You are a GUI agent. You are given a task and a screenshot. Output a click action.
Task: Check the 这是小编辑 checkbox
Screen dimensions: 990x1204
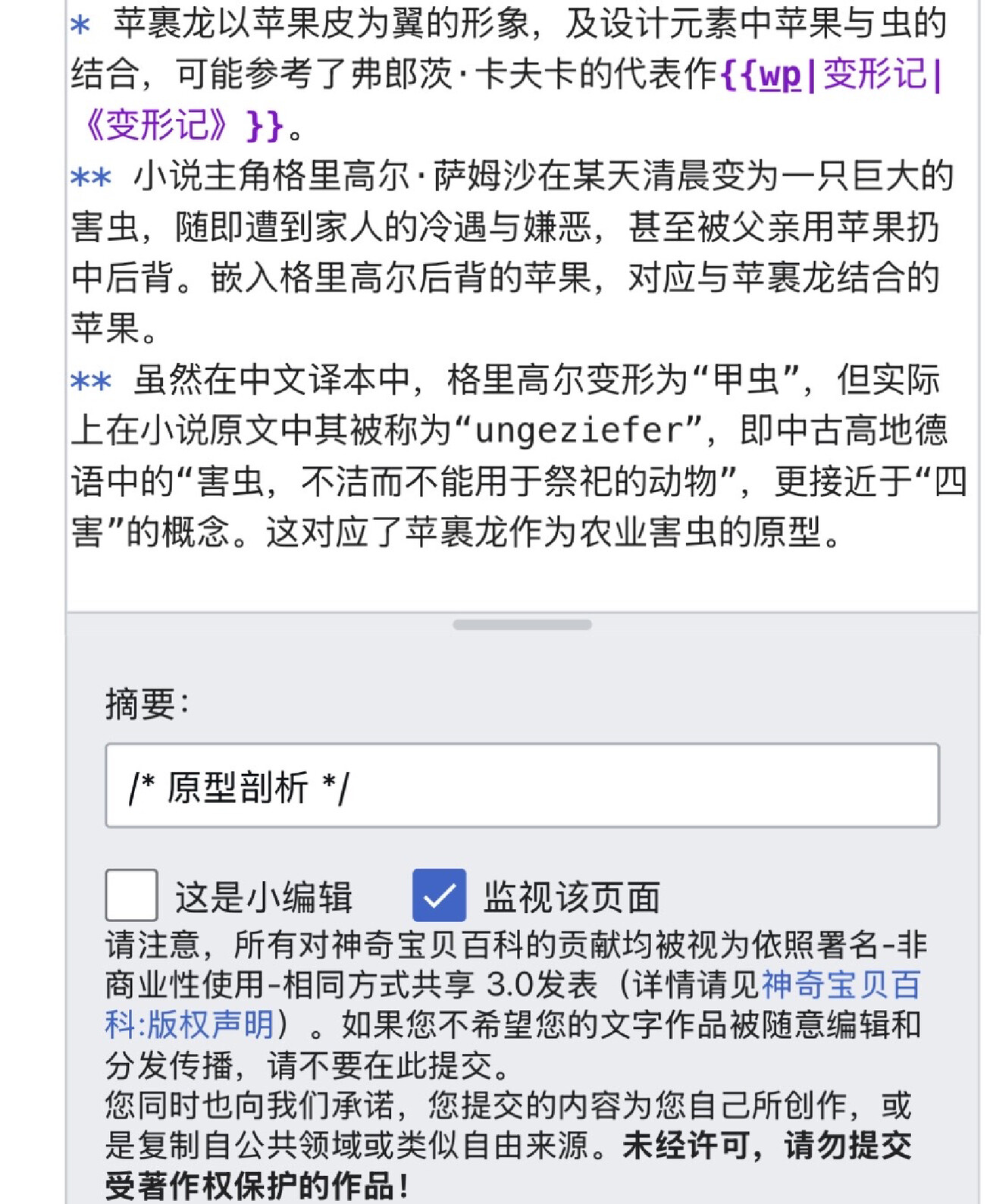(132, 895)
